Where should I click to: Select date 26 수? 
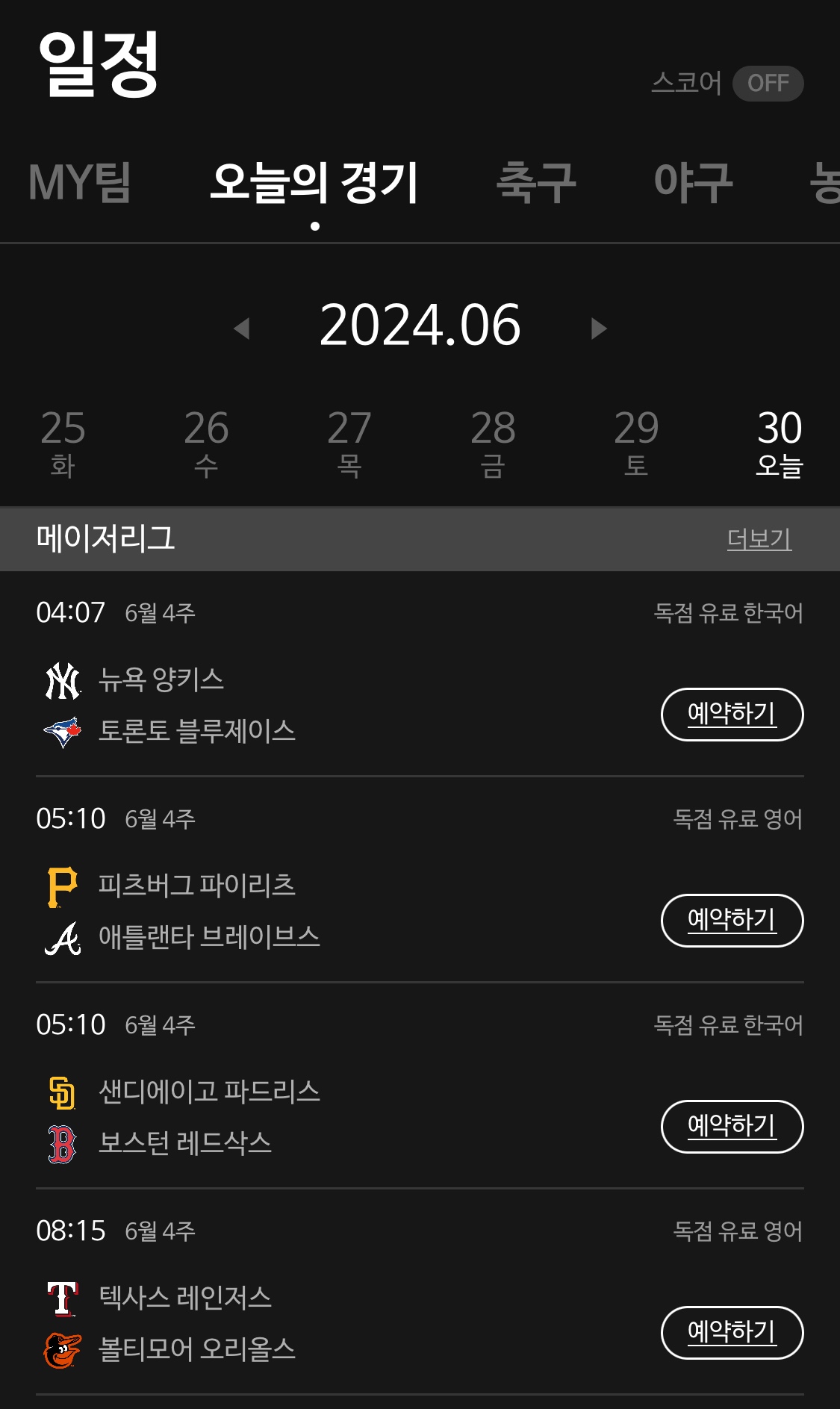coord(206,442)
